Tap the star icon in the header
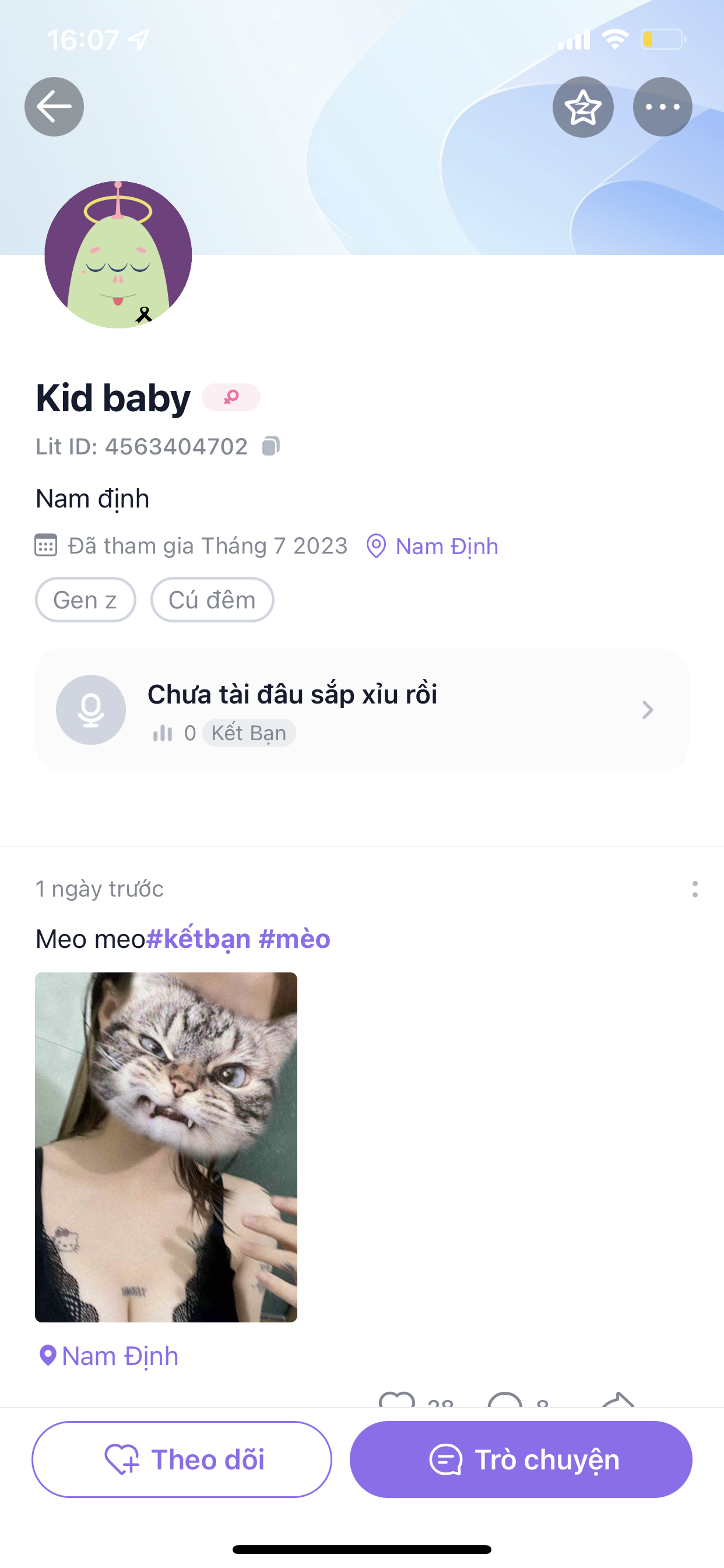 pyautogui.click(x=583, y=107)
